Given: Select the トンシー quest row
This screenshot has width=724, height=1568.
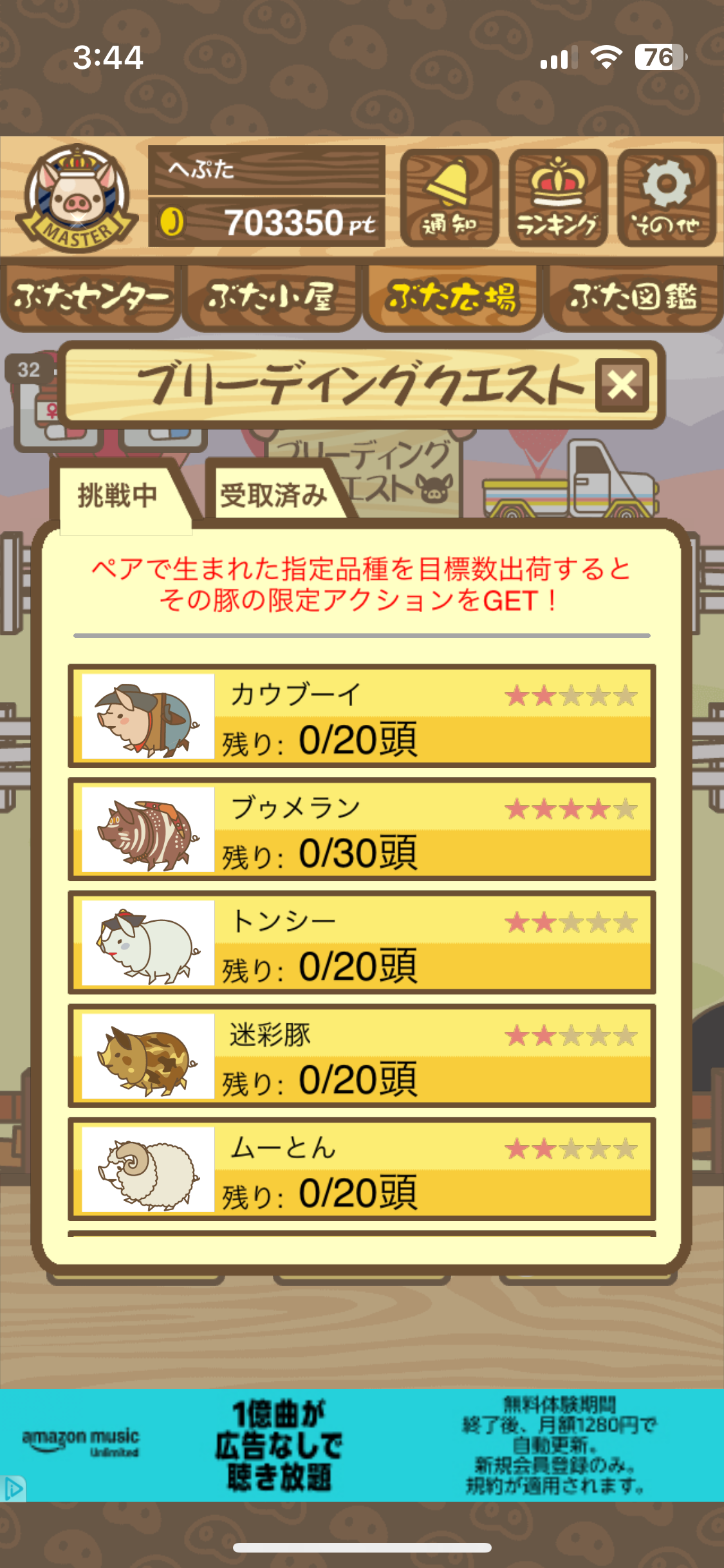Looking at the screenshot, I should pos(362,943).
